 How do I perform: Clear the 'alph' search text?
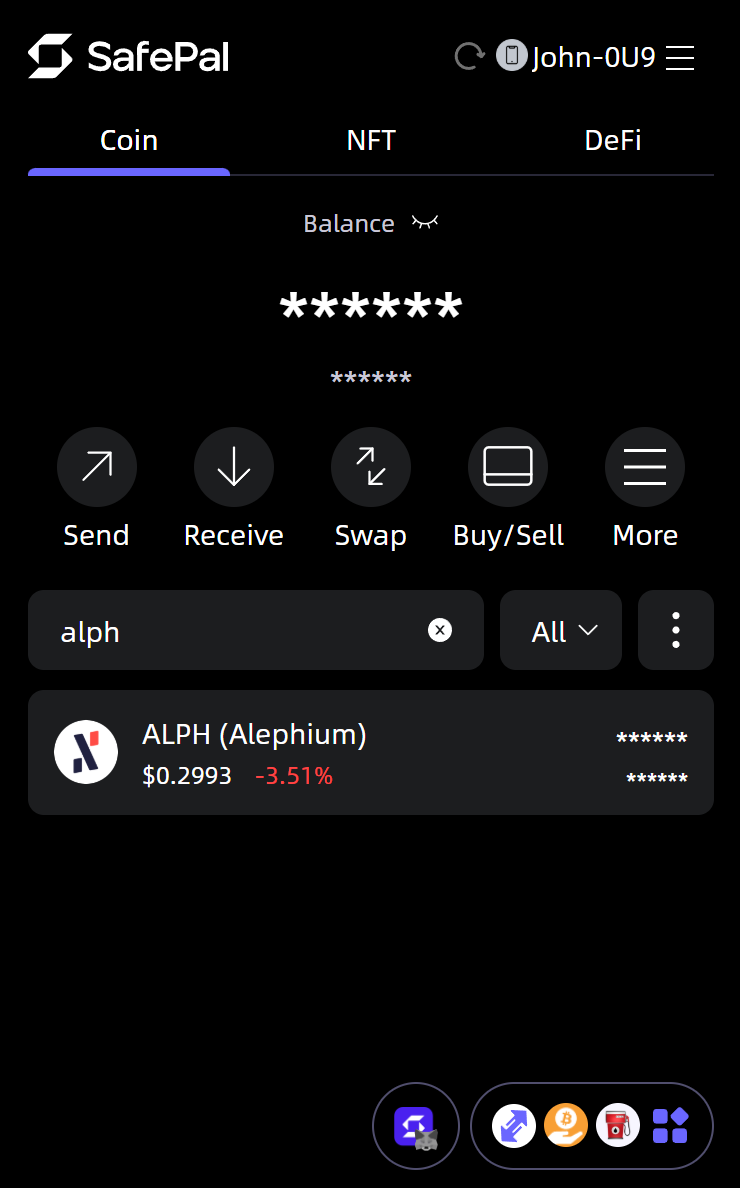tap(440, 630)
